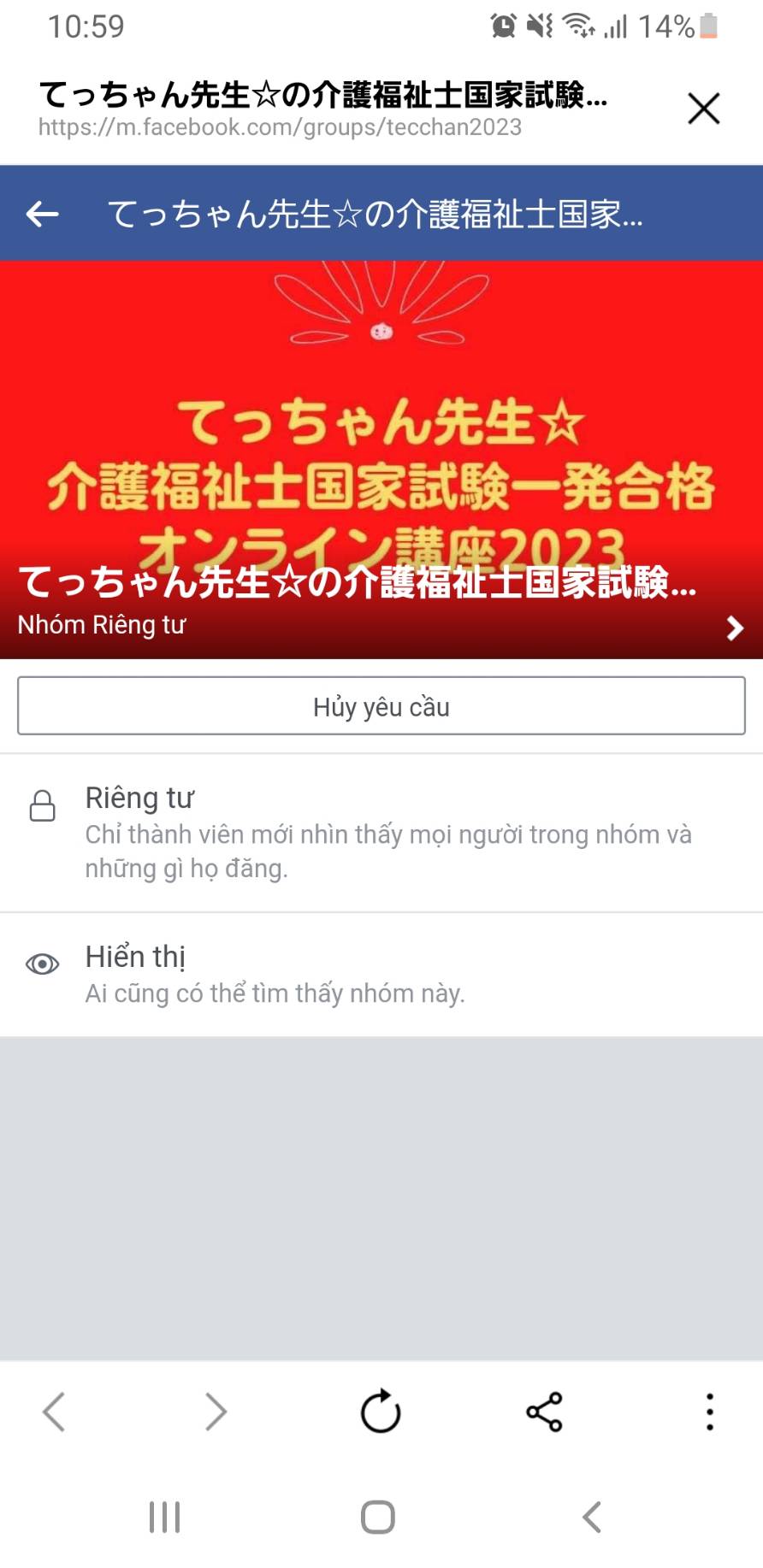Open the browser's three-dot overflow menu
This screenshot has width=763, height=1568.
(x=709, y=1412)
